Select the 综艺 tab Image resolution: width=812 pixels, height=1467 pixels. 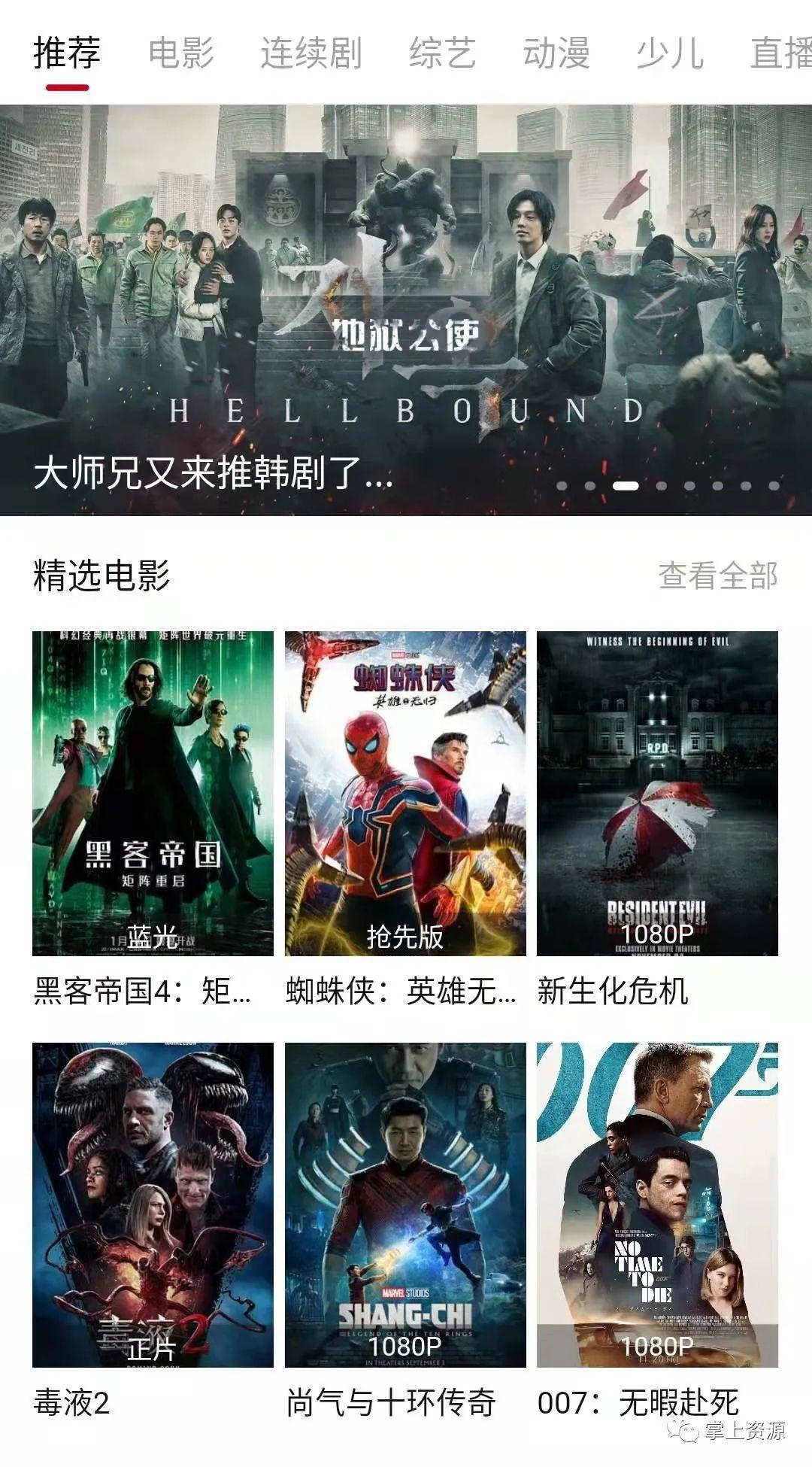pyautogui.click(x=442, y=53)
